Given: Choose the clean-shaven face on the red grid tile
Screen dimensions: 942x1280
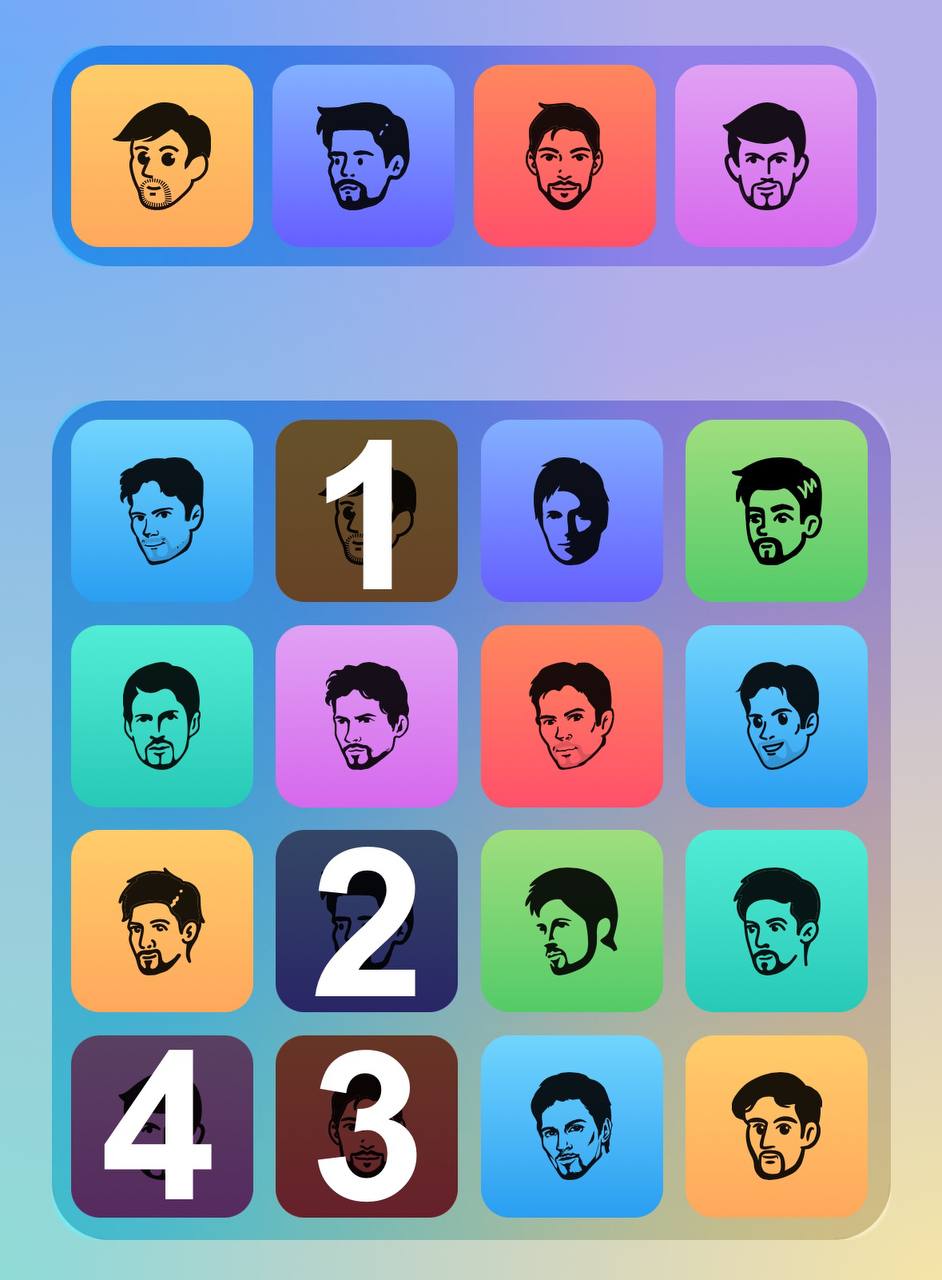Looking at the screenshot, I should (571, 716).
